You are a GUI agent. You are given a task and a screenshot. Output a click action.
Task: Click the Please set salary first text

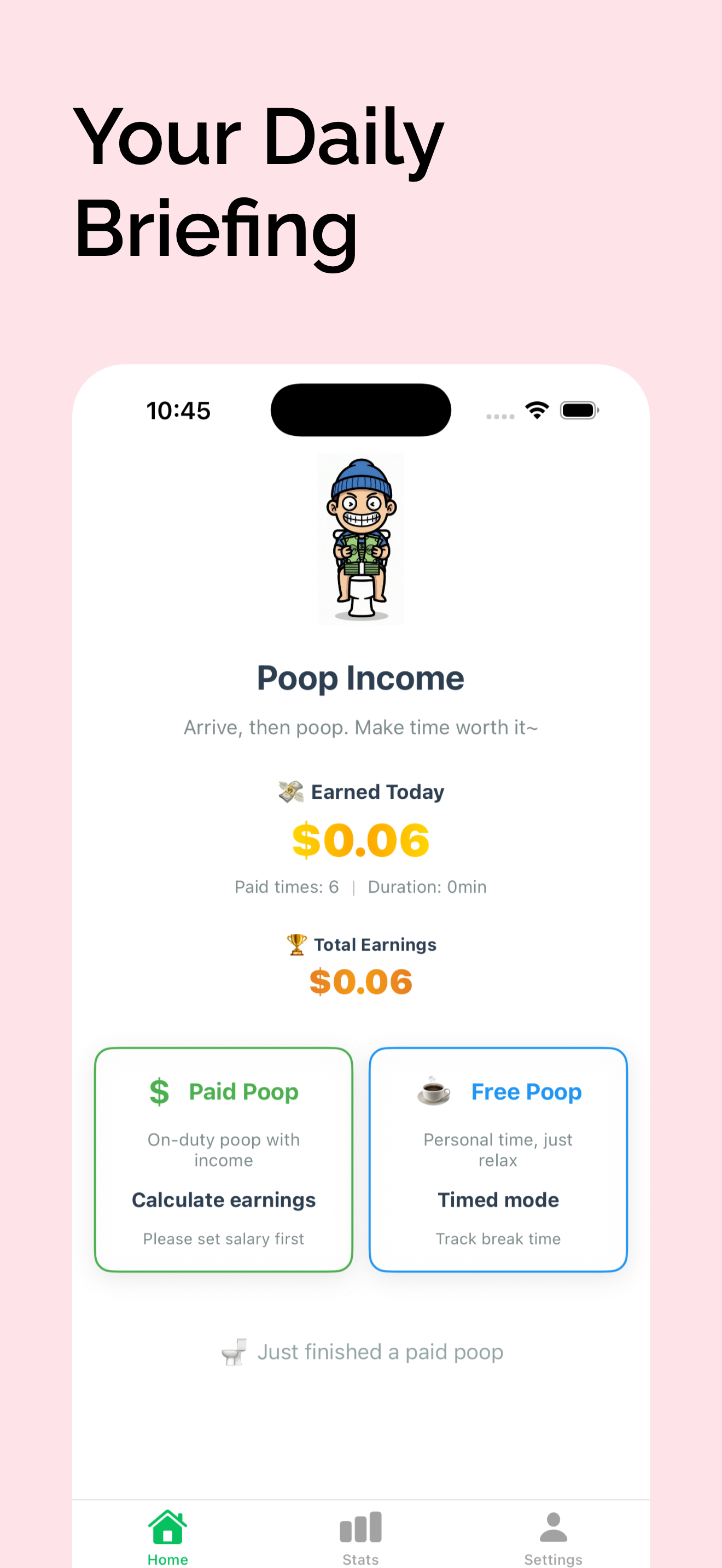tap(223, 1239)
